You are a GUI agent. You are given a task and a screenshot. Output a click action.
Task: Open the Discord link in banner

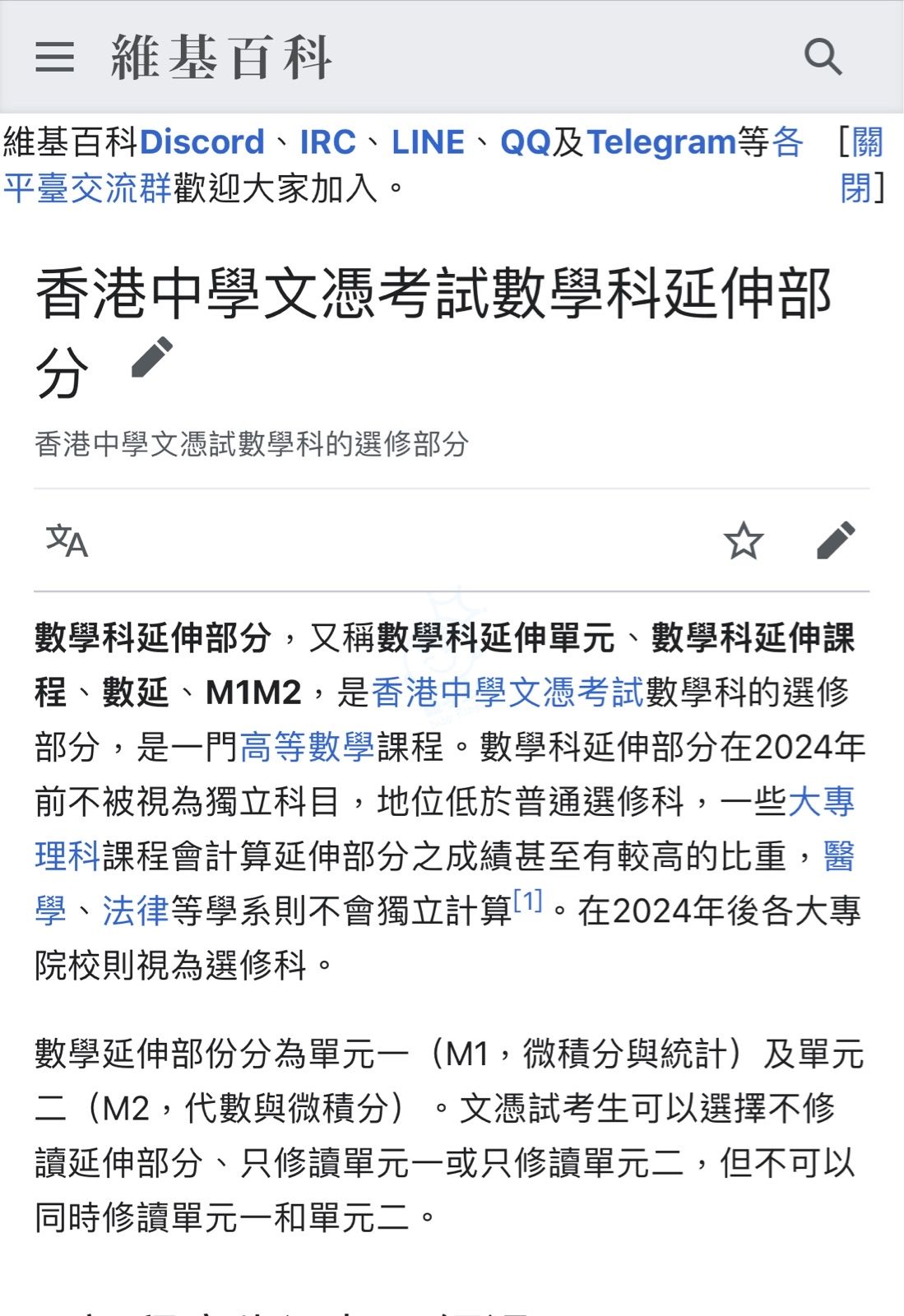click(x=202, y=142)
